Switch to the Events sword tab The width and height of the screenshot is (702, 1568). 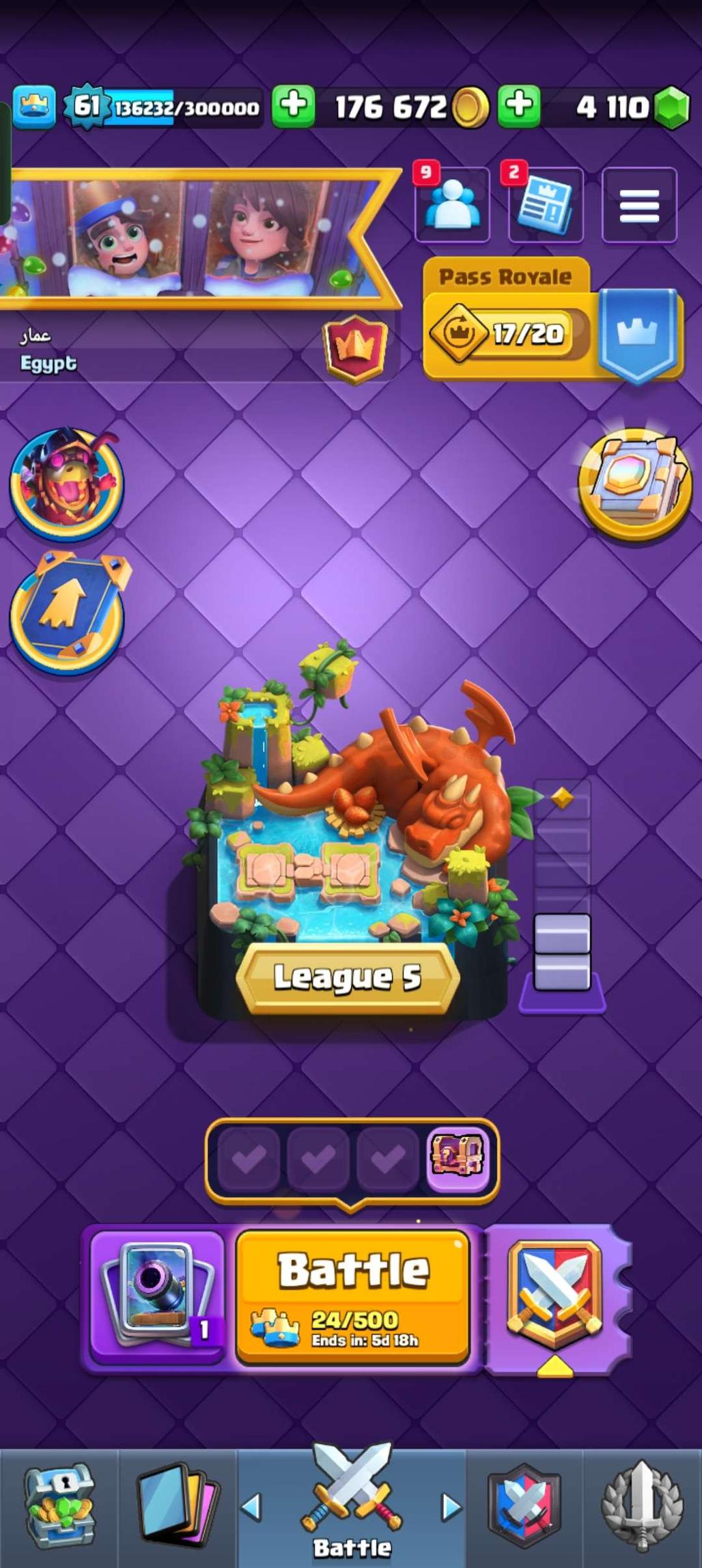642,1508
